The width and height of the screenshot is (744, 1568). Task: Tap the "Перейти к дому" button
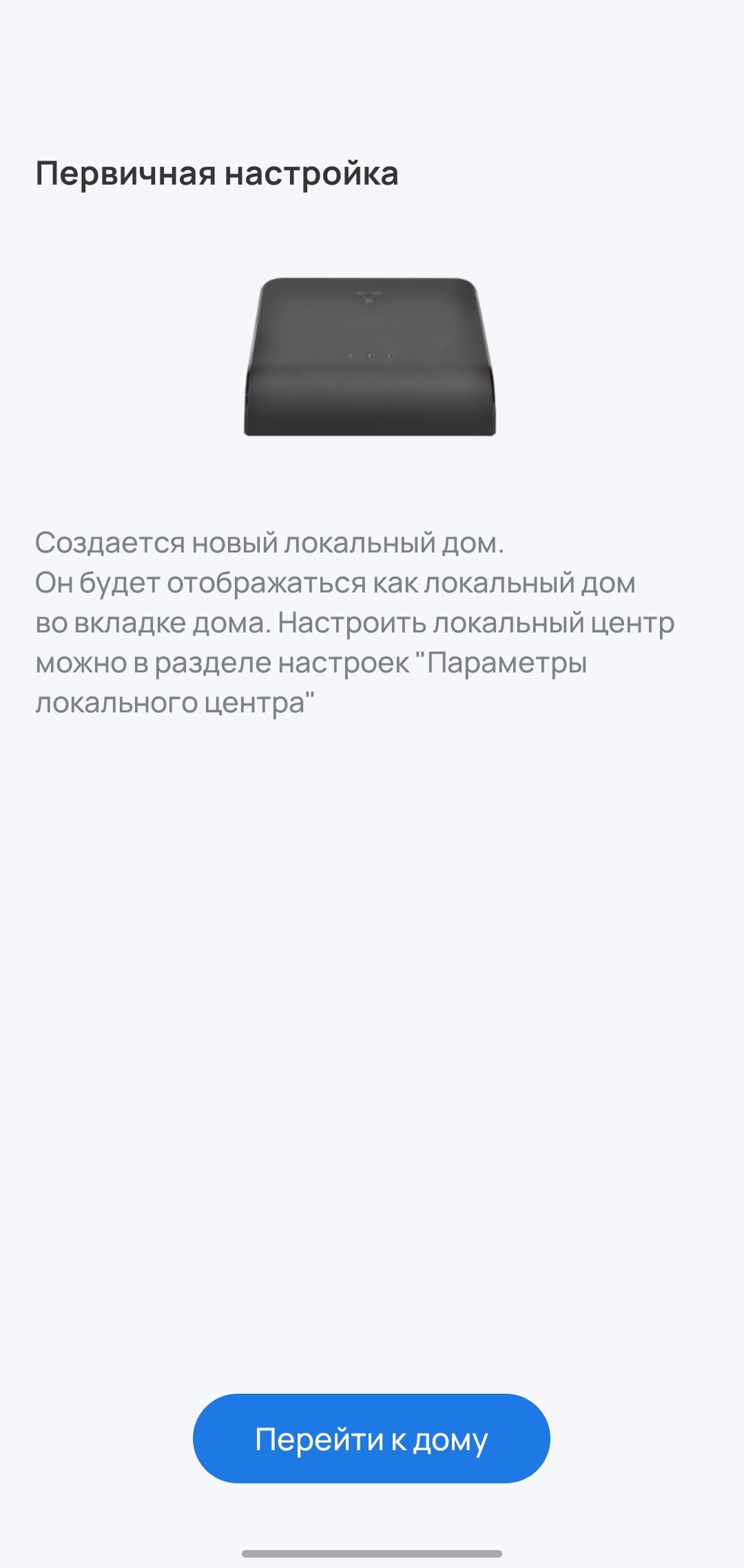[371, 1438]
